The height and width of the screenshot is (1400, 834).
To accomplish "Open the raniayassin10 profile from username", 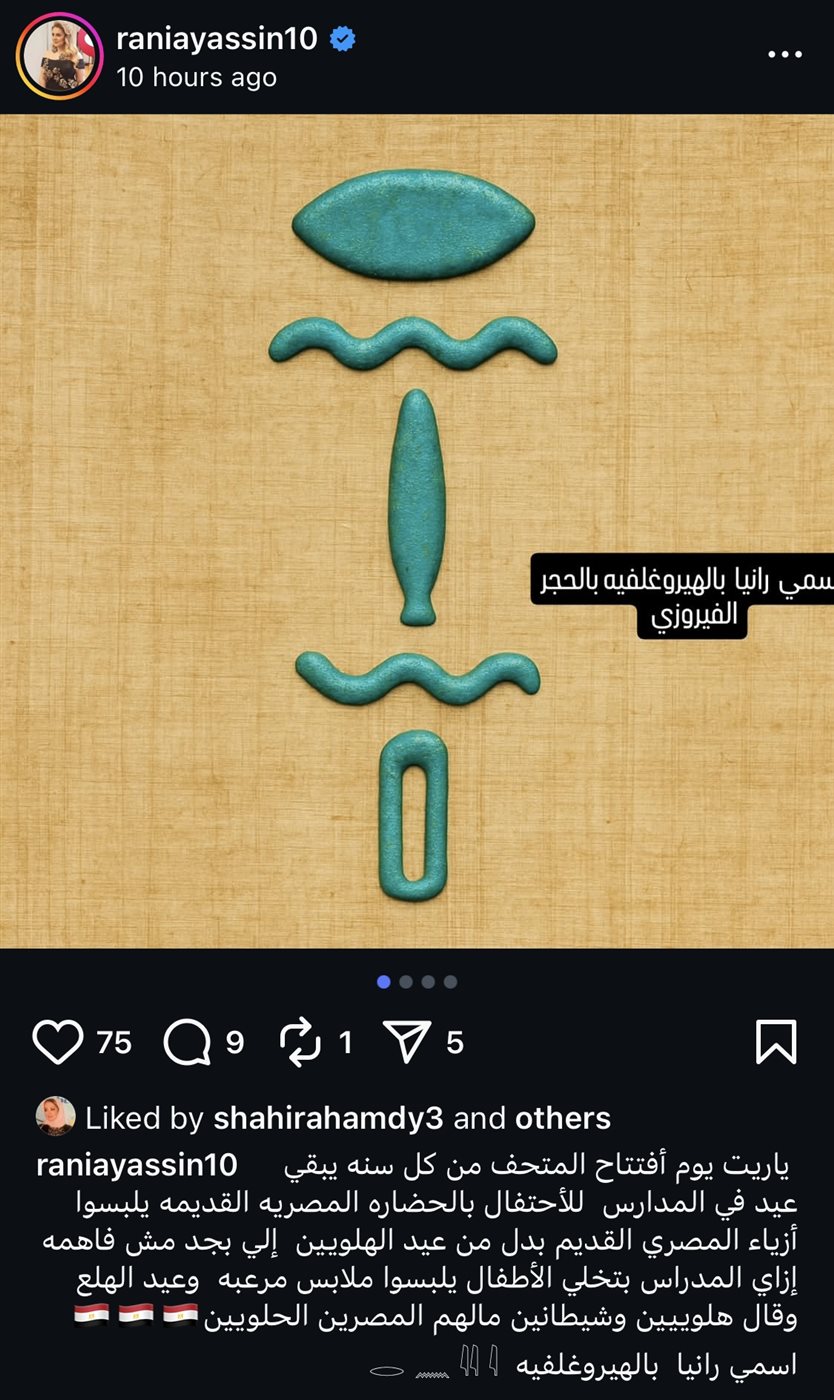I will pos(216,39).
